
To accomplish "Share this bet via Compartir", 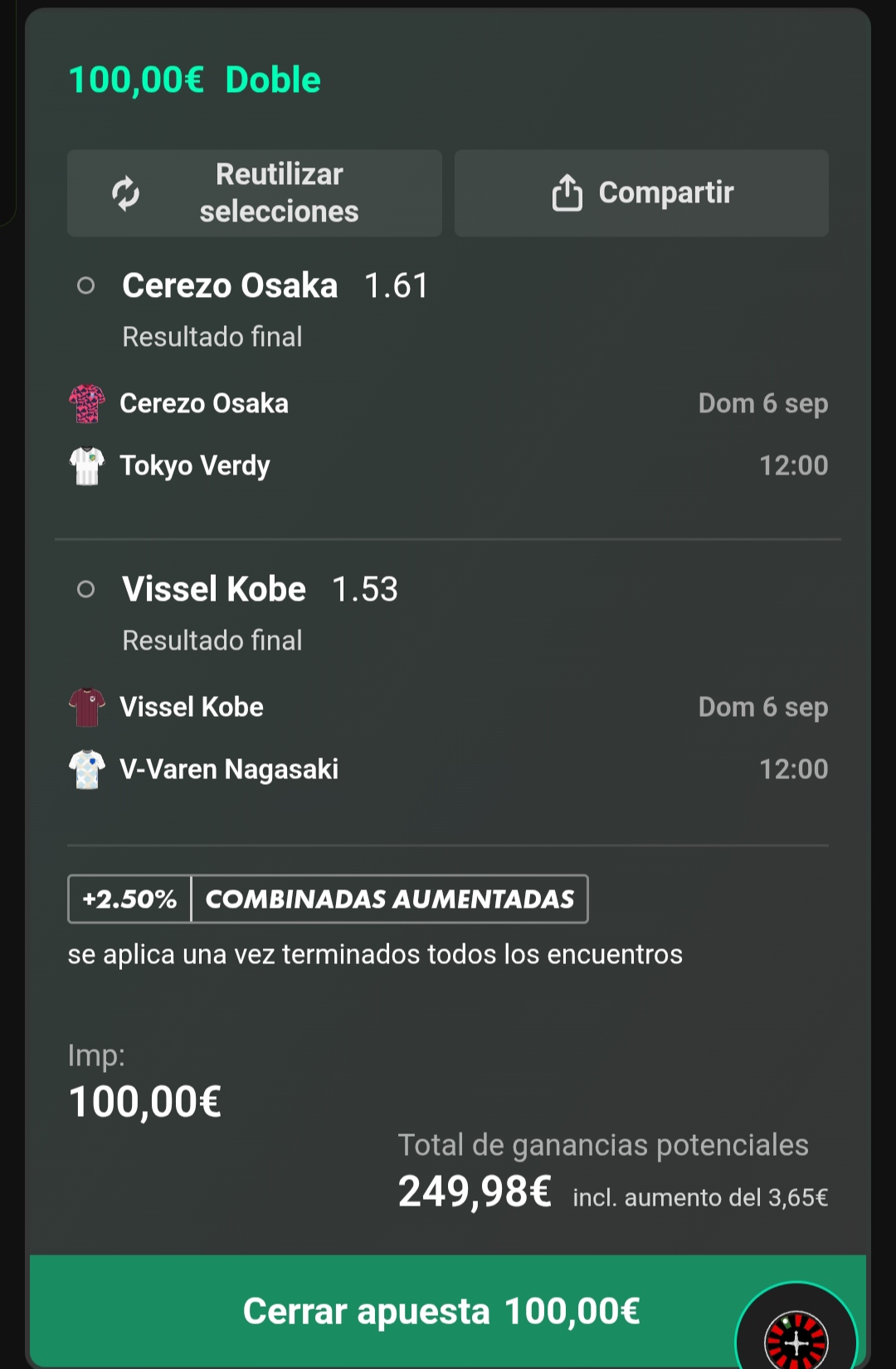I will point(641,192).
